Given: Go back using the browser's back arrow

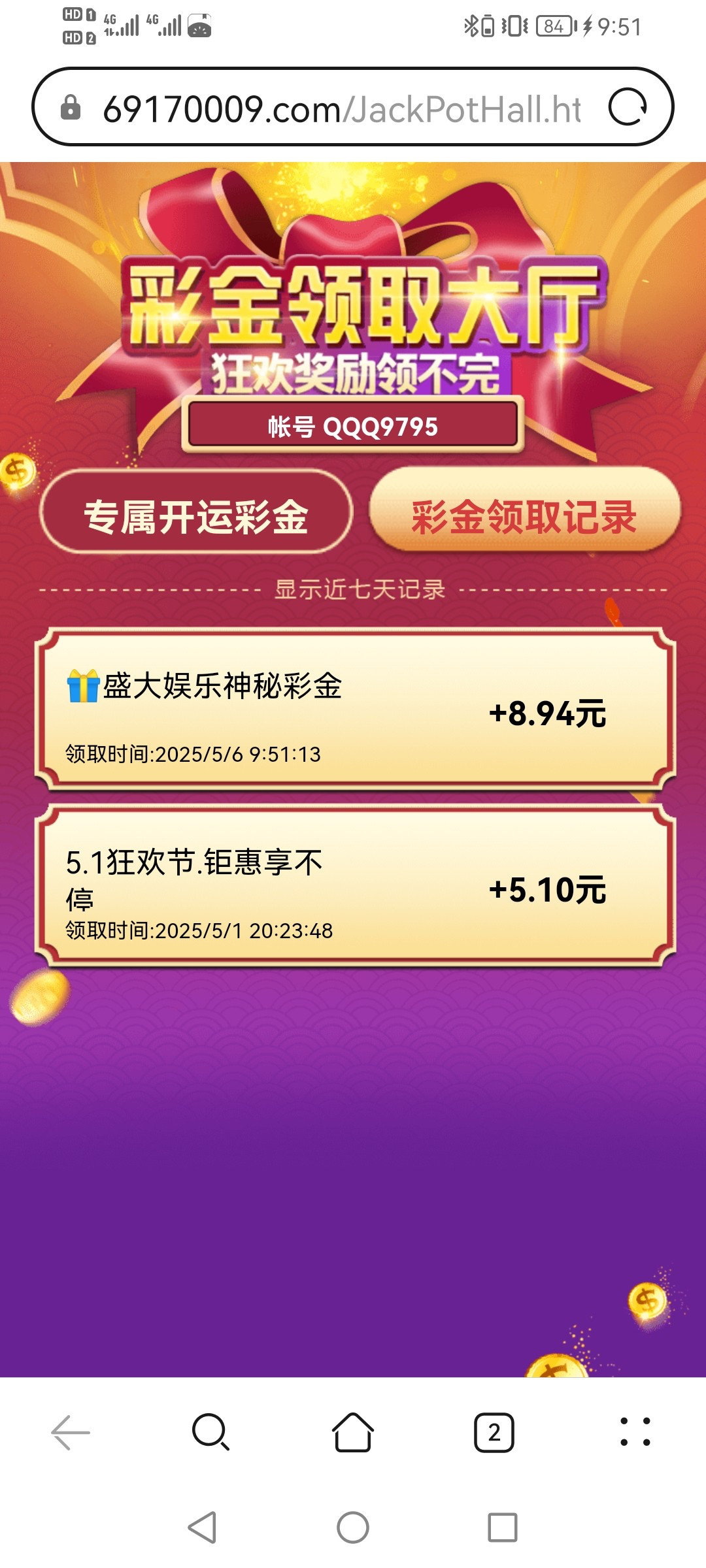Looking at the screenshot, I should (x=71, y=1433).
